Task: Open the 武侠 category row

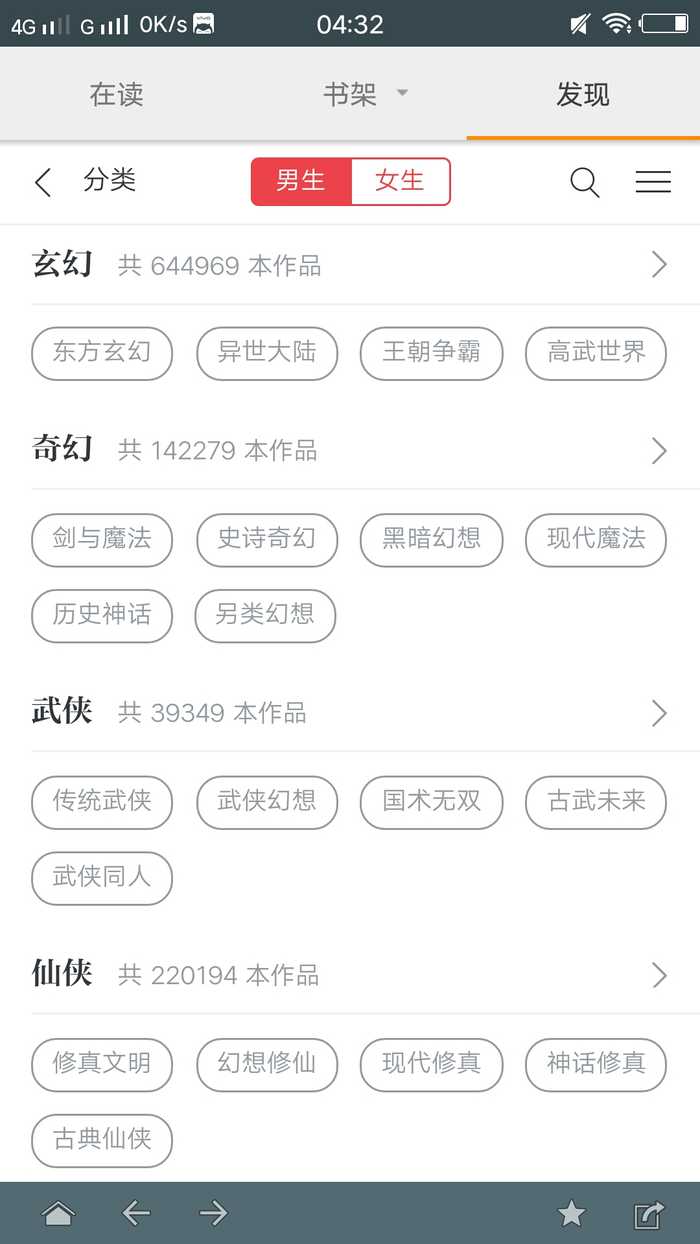Action: point(350,712)
